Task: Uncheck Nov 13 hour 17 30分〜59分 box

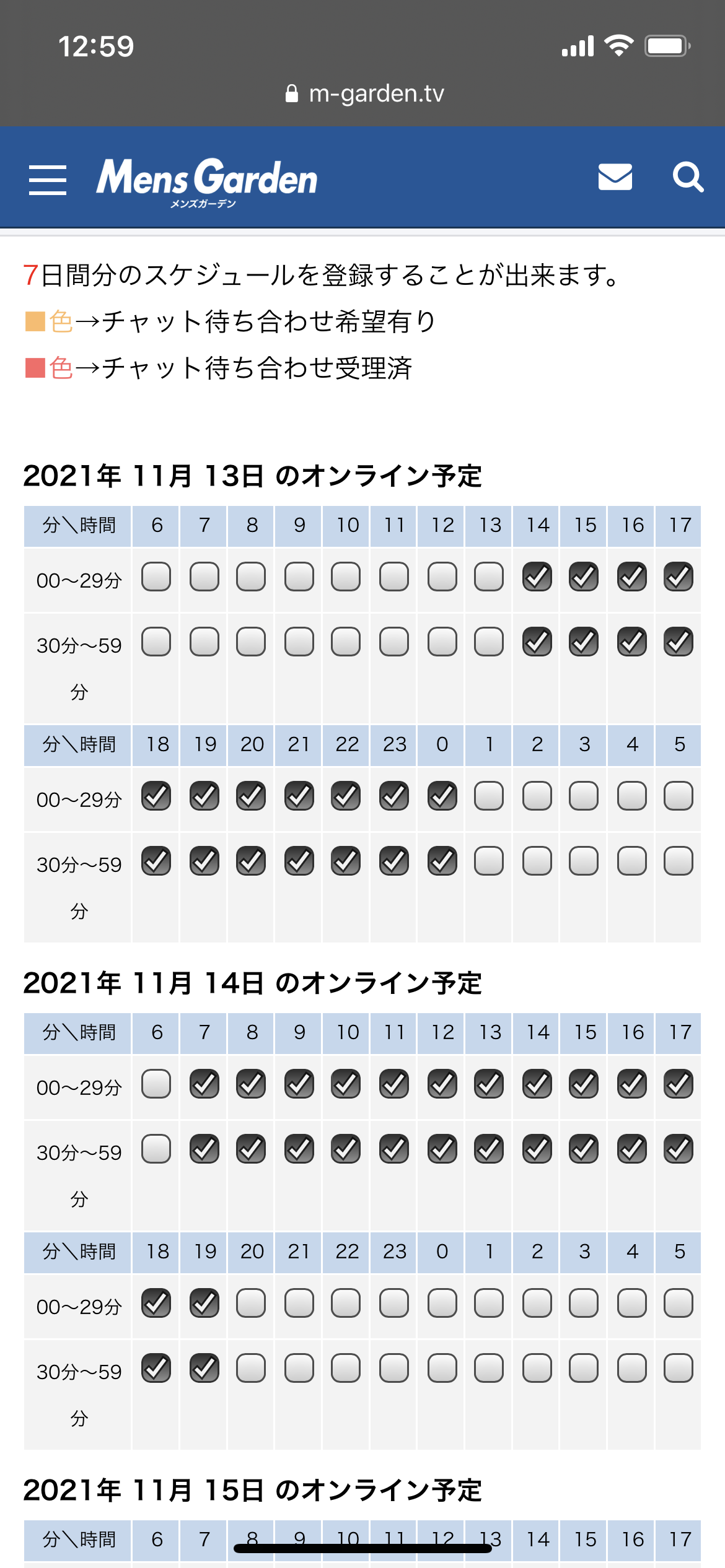Action: coord(679,642)
